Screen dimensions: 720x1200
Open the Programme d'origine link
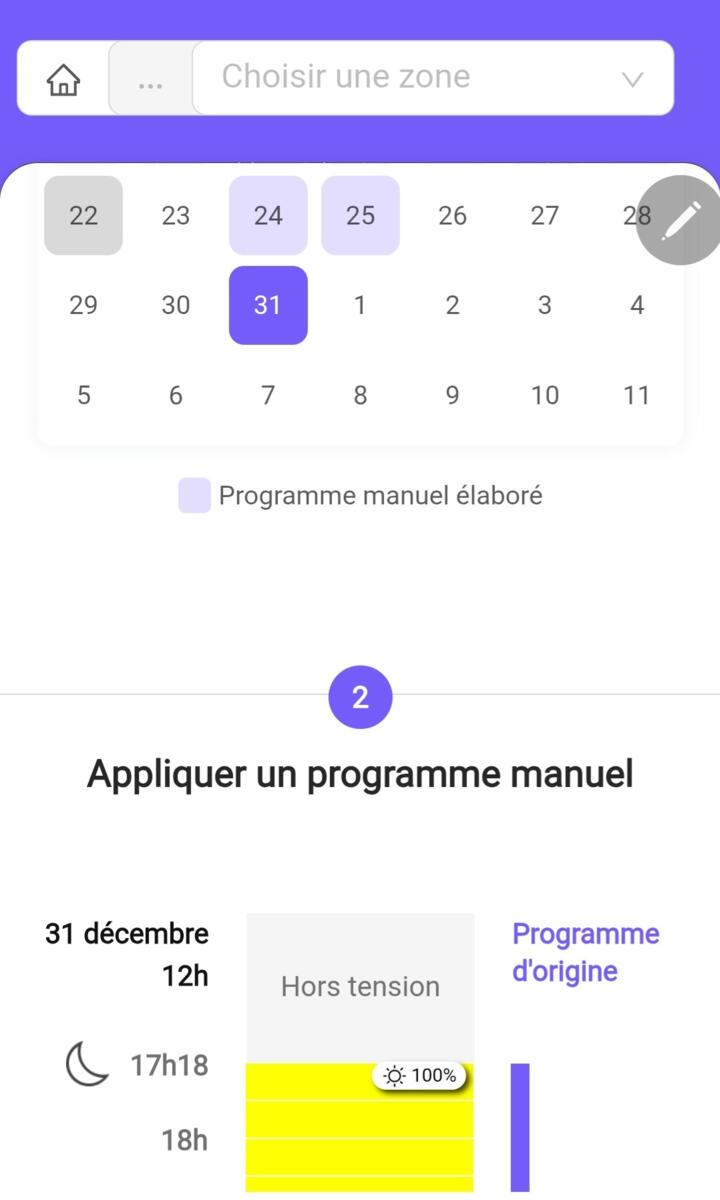tap(585, 952)
